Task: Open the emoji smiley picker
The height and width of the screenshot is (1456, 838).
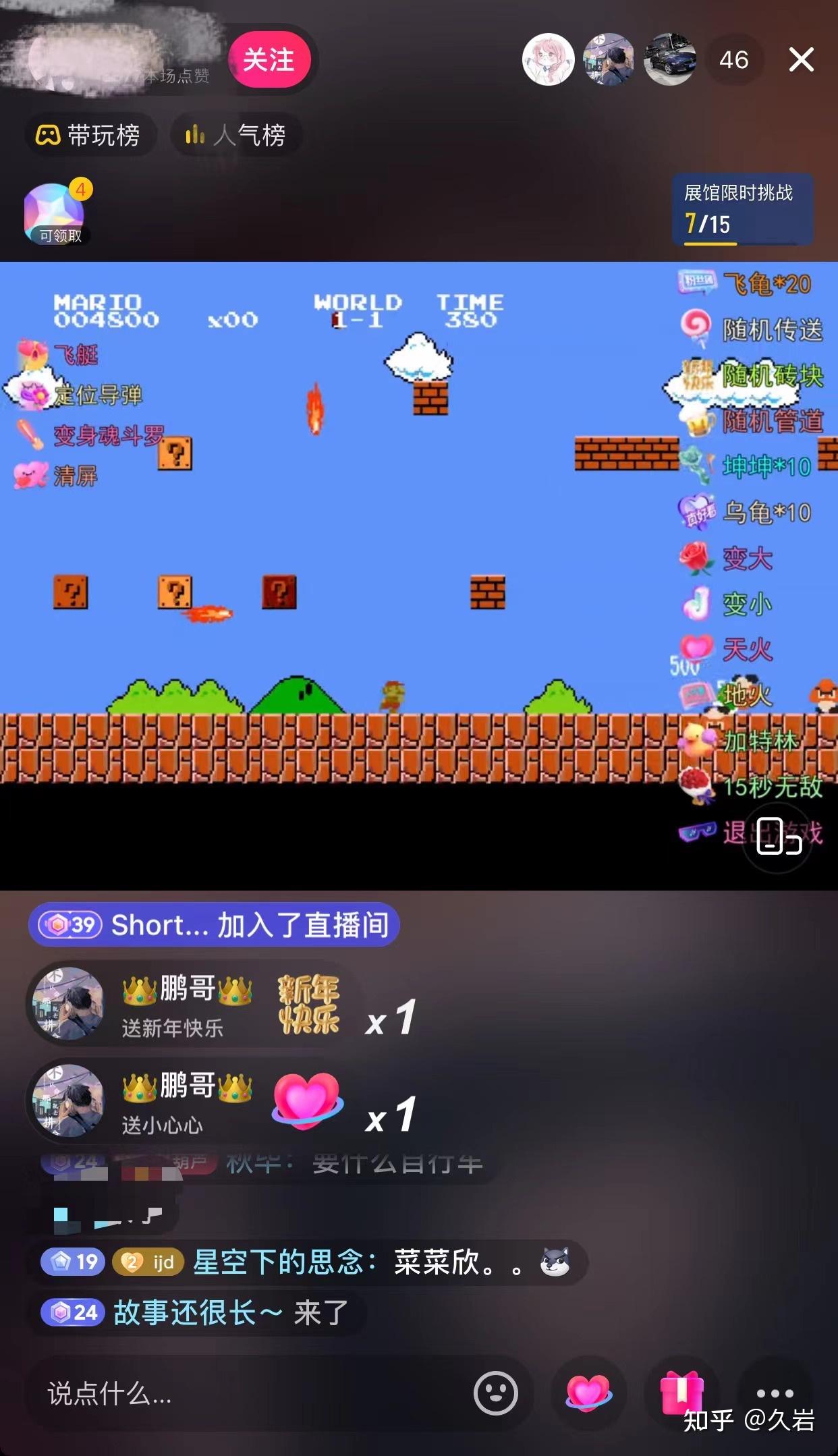Action: click(495, 1393)
